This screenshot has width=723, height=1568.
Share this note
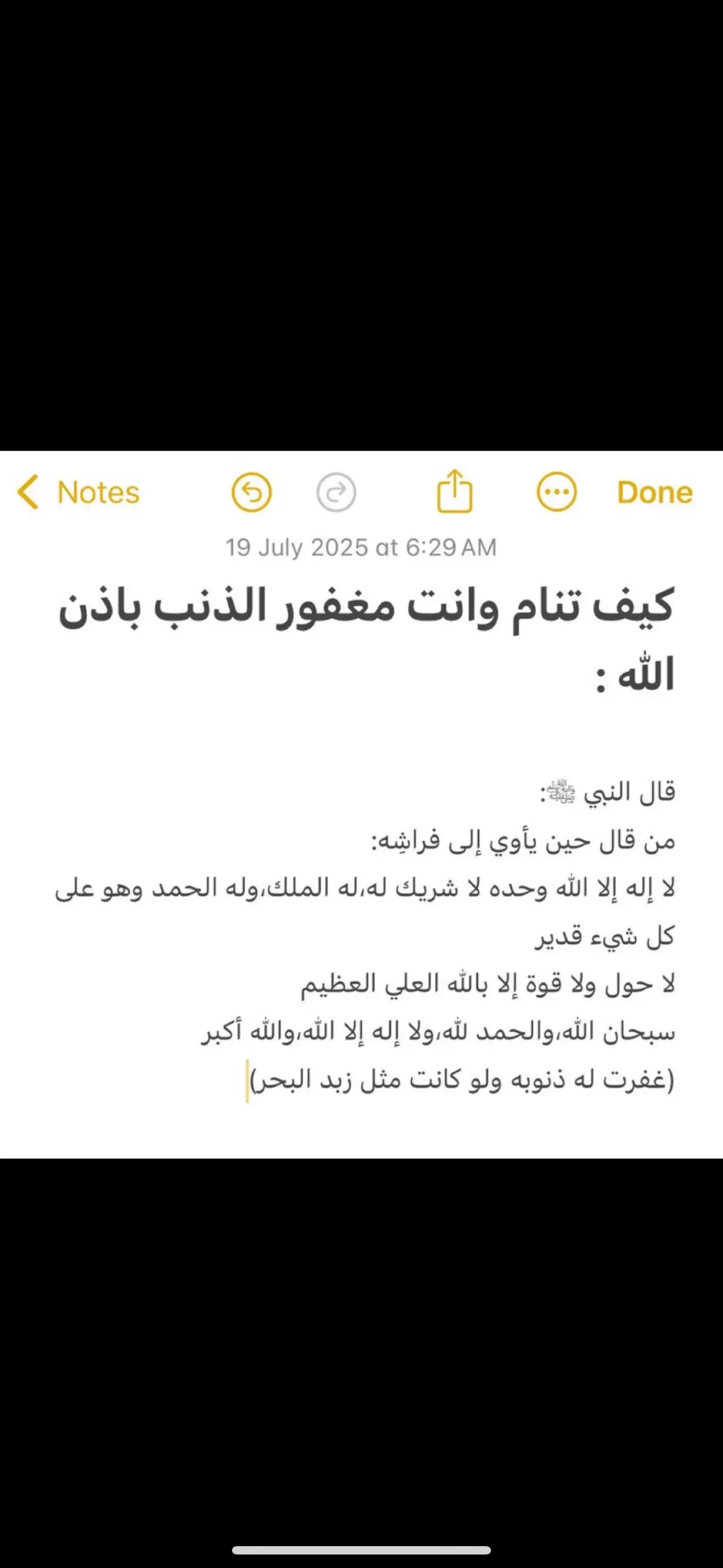454,491
